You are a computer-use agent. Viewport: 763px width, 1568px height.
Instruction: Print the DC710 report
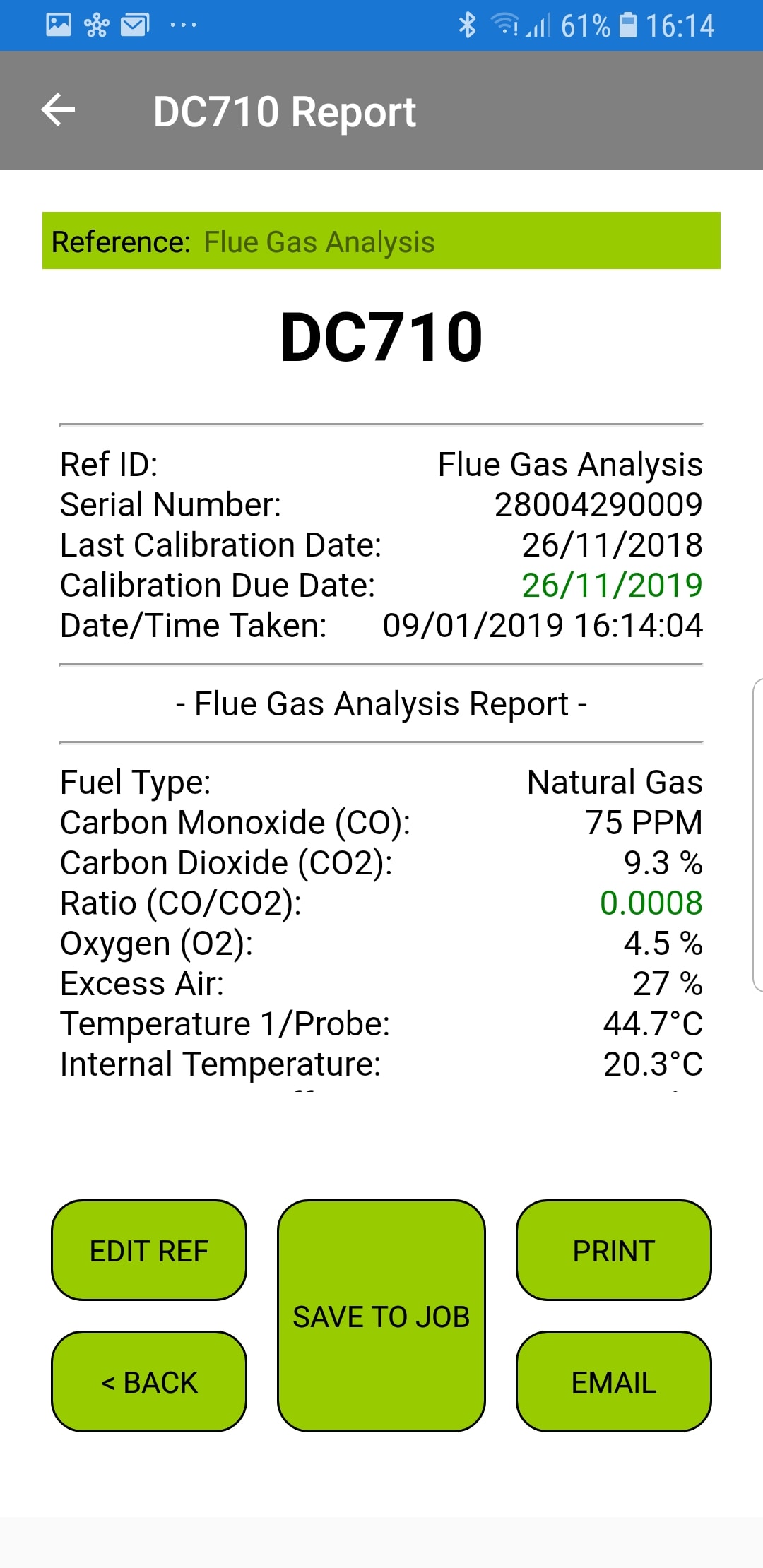click(614, 1250)
